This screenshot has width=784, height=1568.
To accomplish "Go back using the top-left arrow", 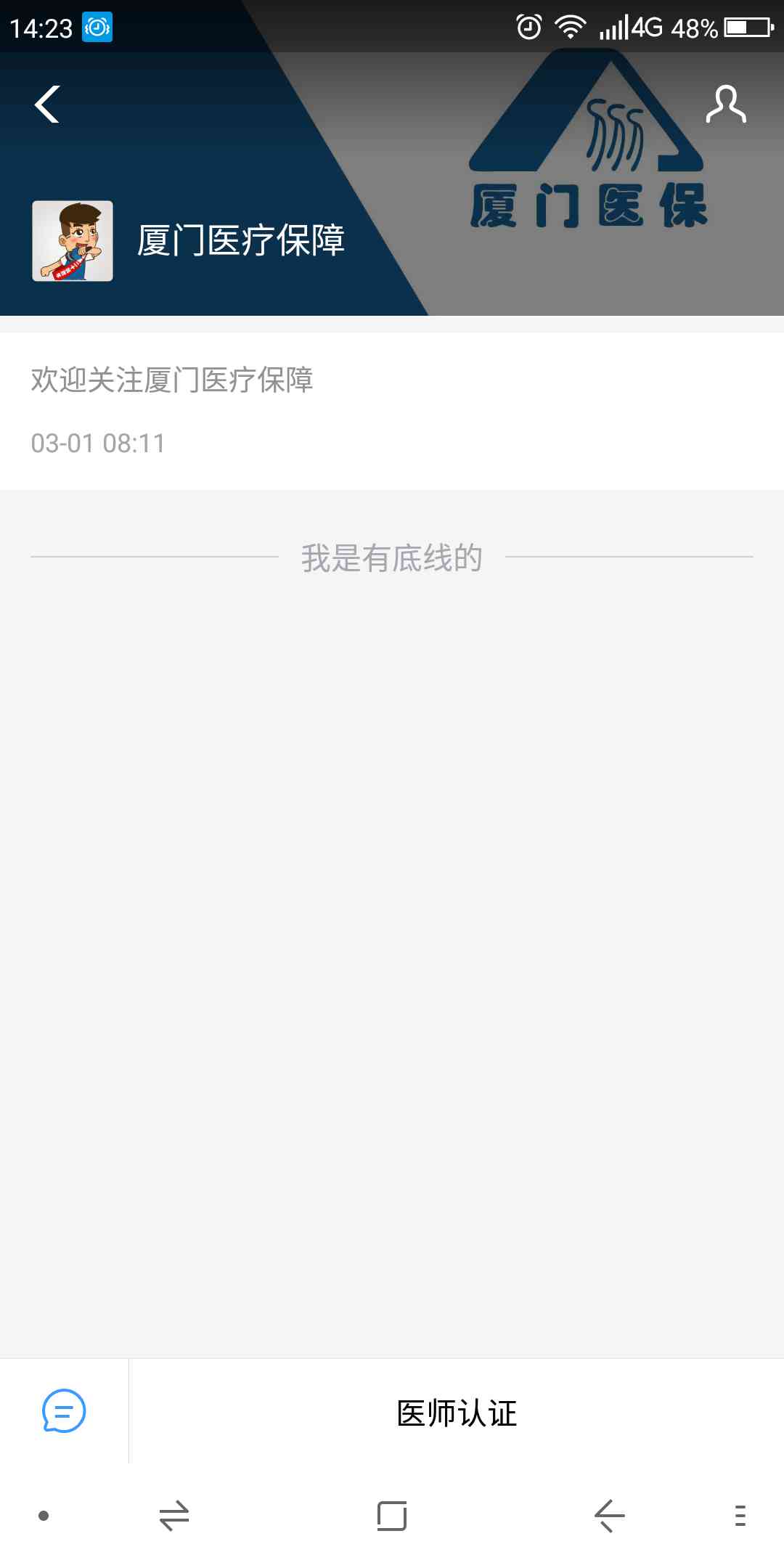I will point(47,105).
